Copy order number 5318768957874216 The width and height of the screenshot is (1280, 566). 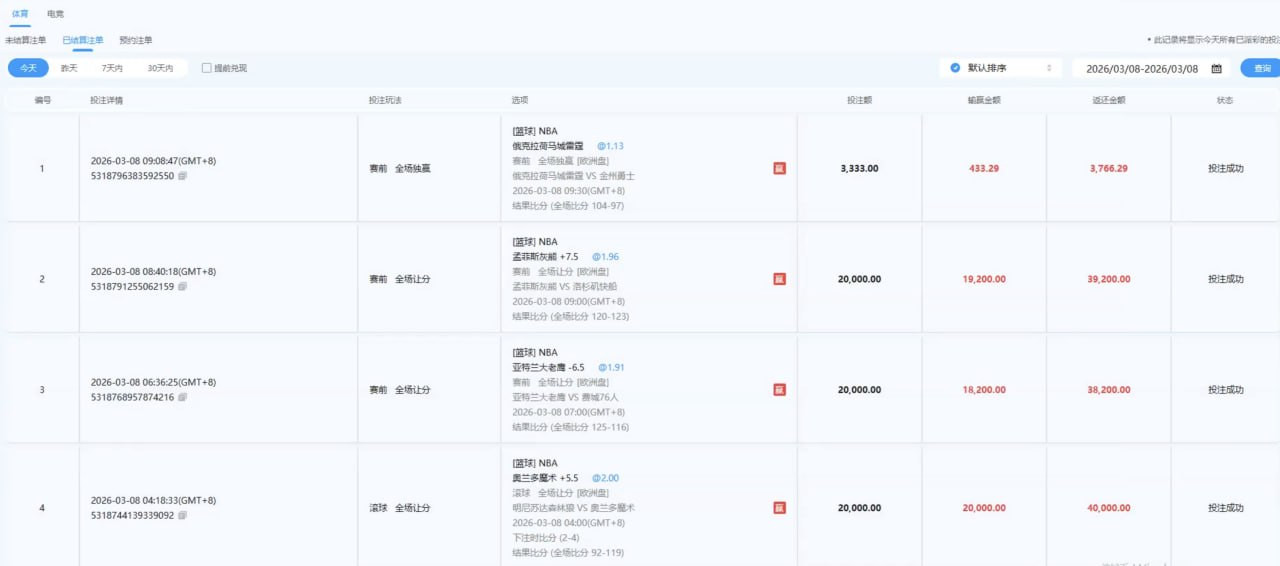[x=182, y=398]
